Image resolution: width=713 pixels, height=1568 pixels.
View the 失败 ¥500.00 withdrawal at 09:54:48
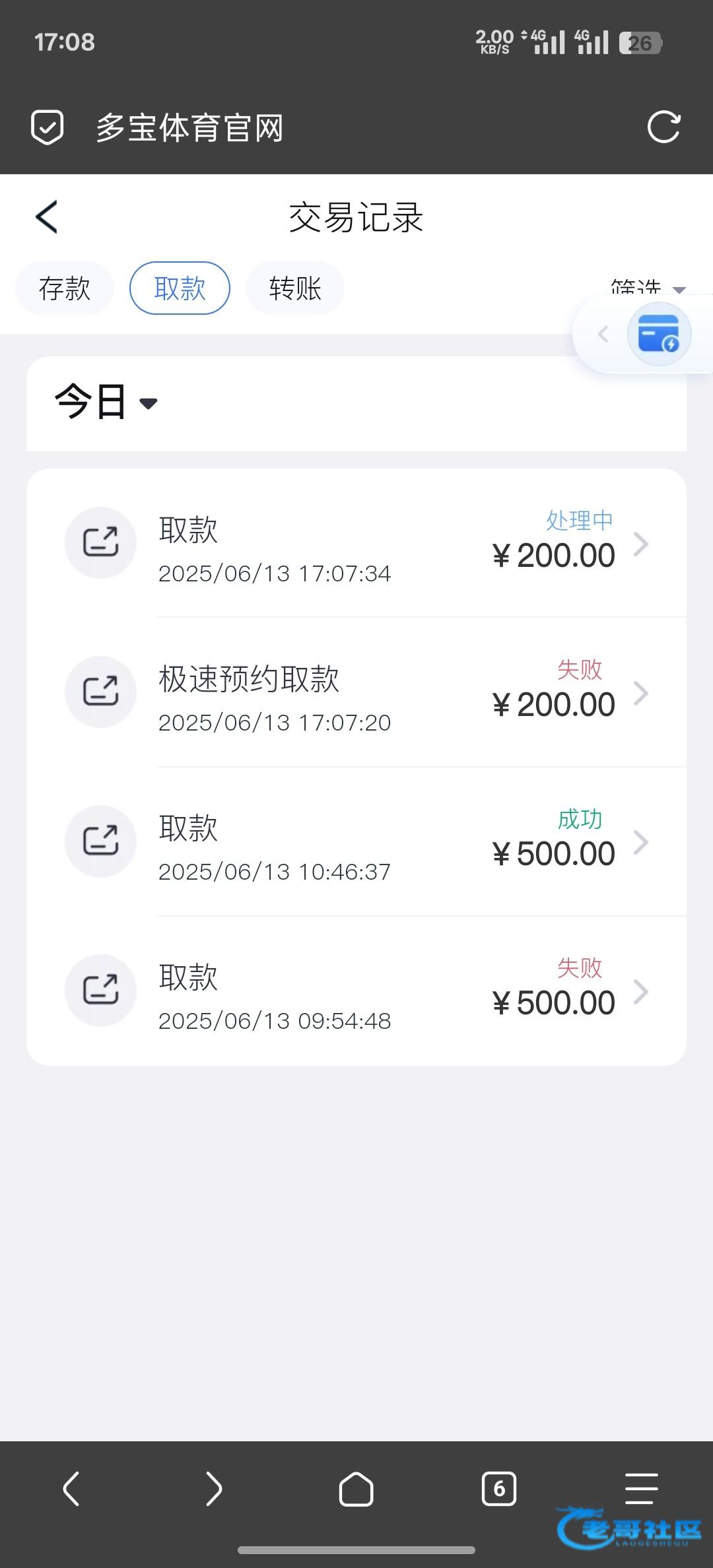pyautogui.click(x=356, y=991)
